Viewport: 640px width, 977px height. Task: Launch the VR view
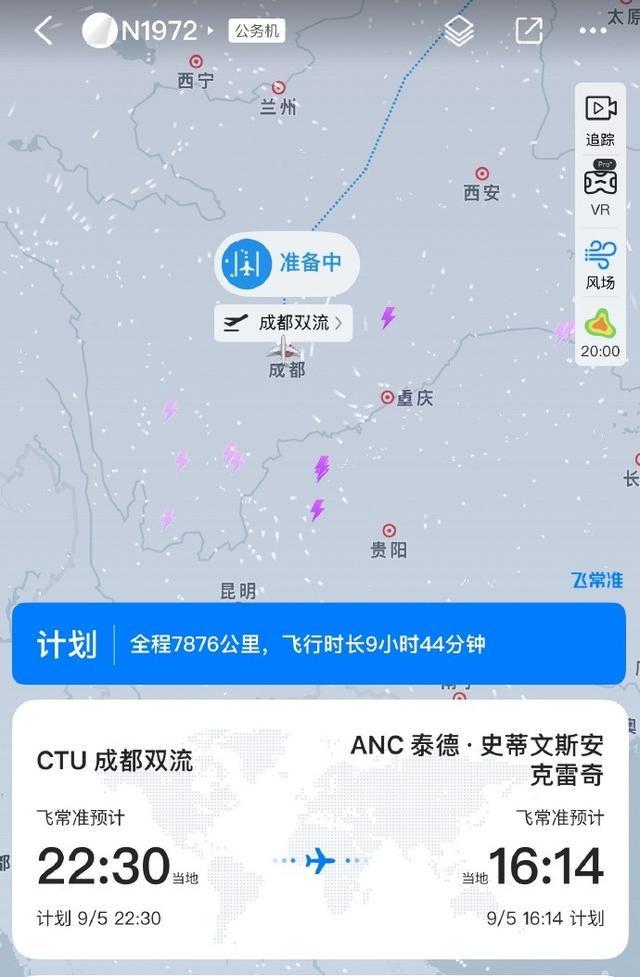click(600, 189)
